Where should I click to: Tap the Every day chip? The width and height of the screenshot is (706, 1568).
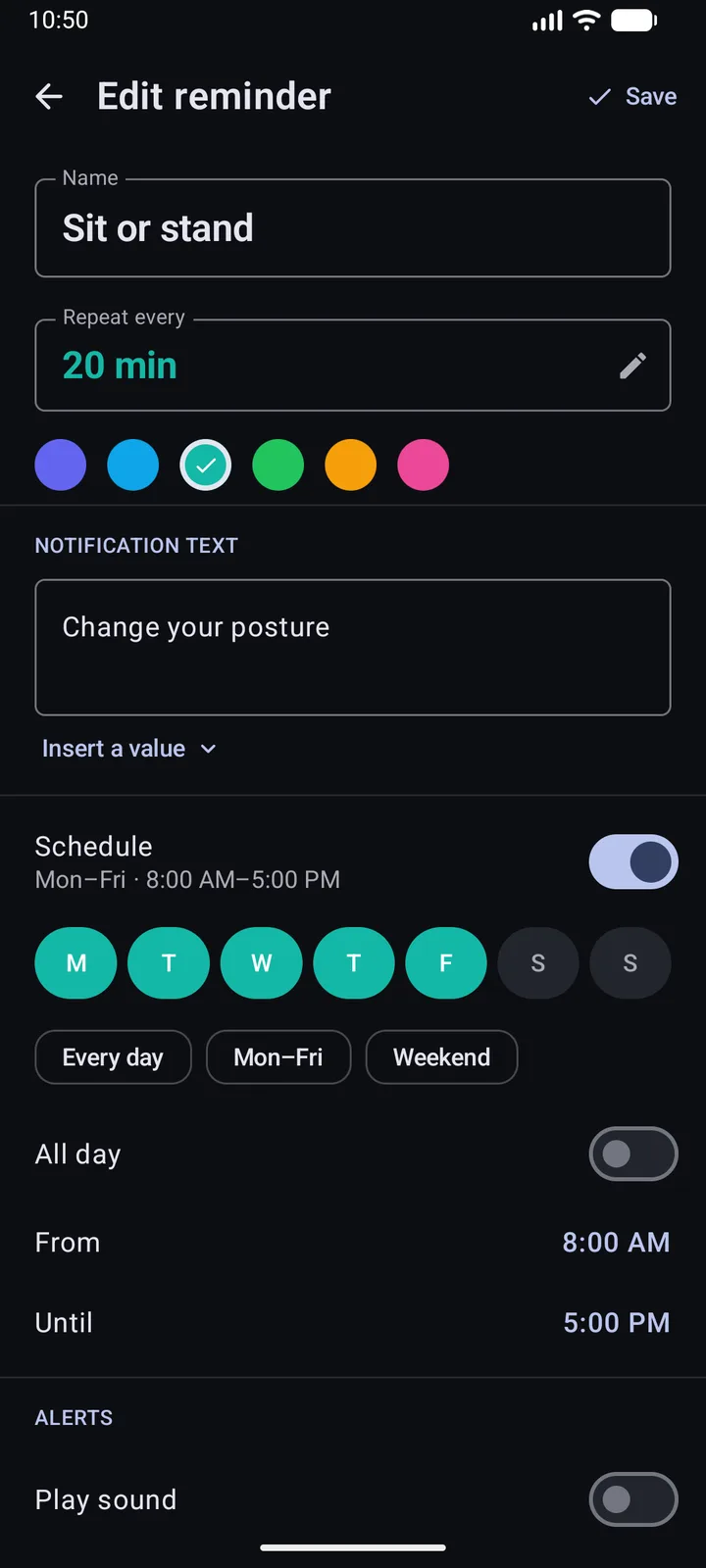(x=113, y=1057)
